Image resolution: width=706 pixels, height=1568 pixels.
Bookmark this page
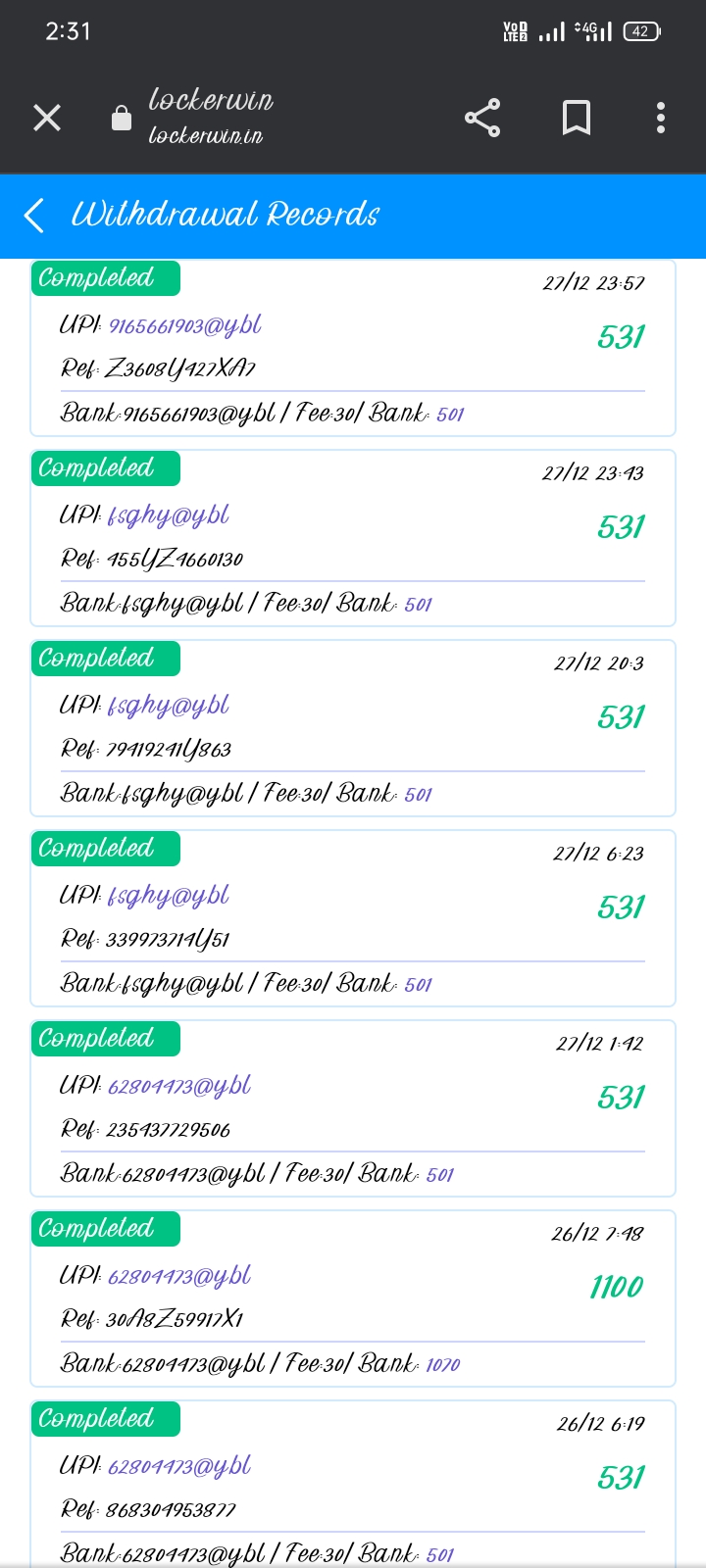[576, 118]
